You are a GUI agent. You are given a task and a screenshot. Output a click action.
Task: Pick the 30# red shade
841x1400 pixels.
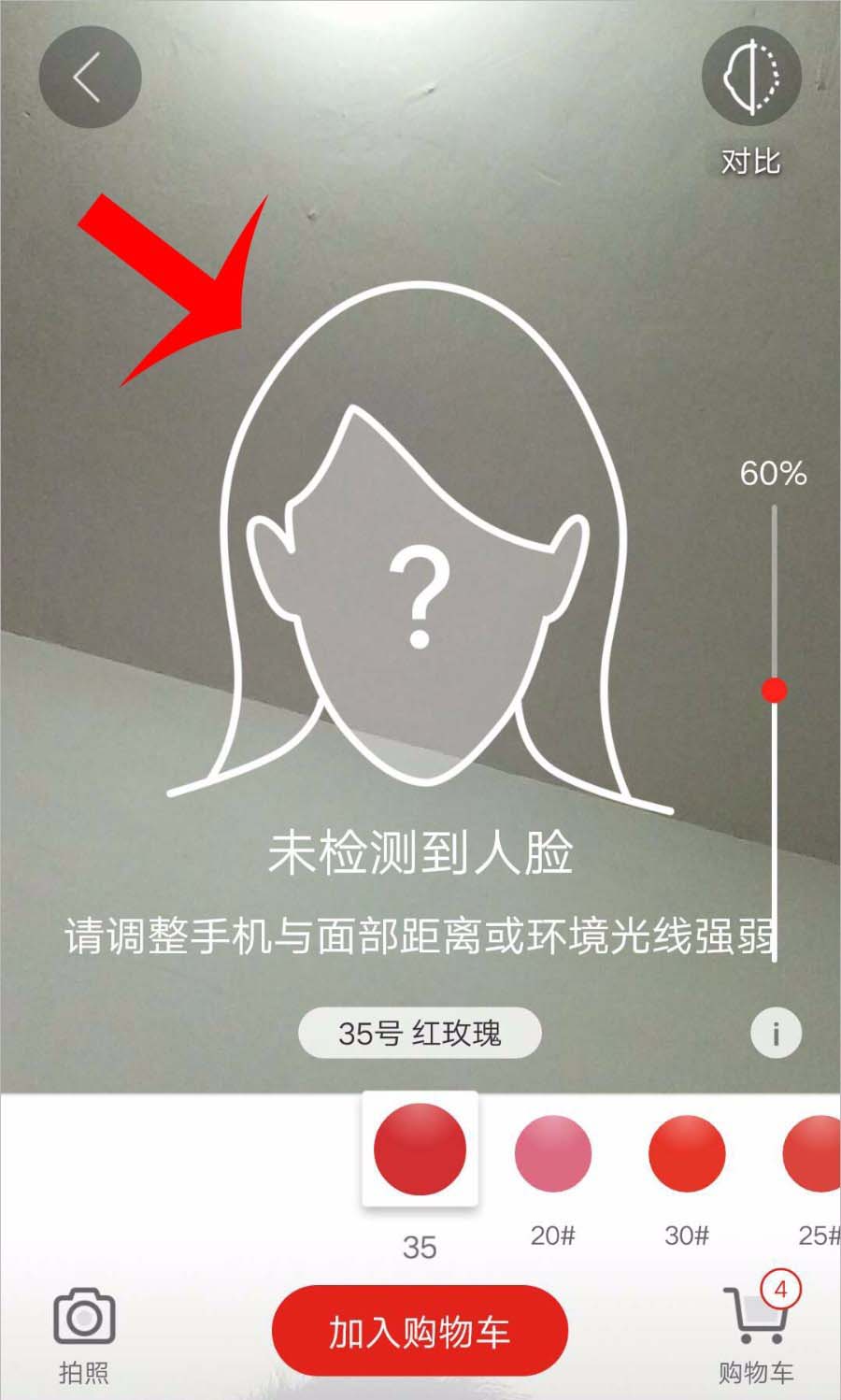coord(687,1152)
